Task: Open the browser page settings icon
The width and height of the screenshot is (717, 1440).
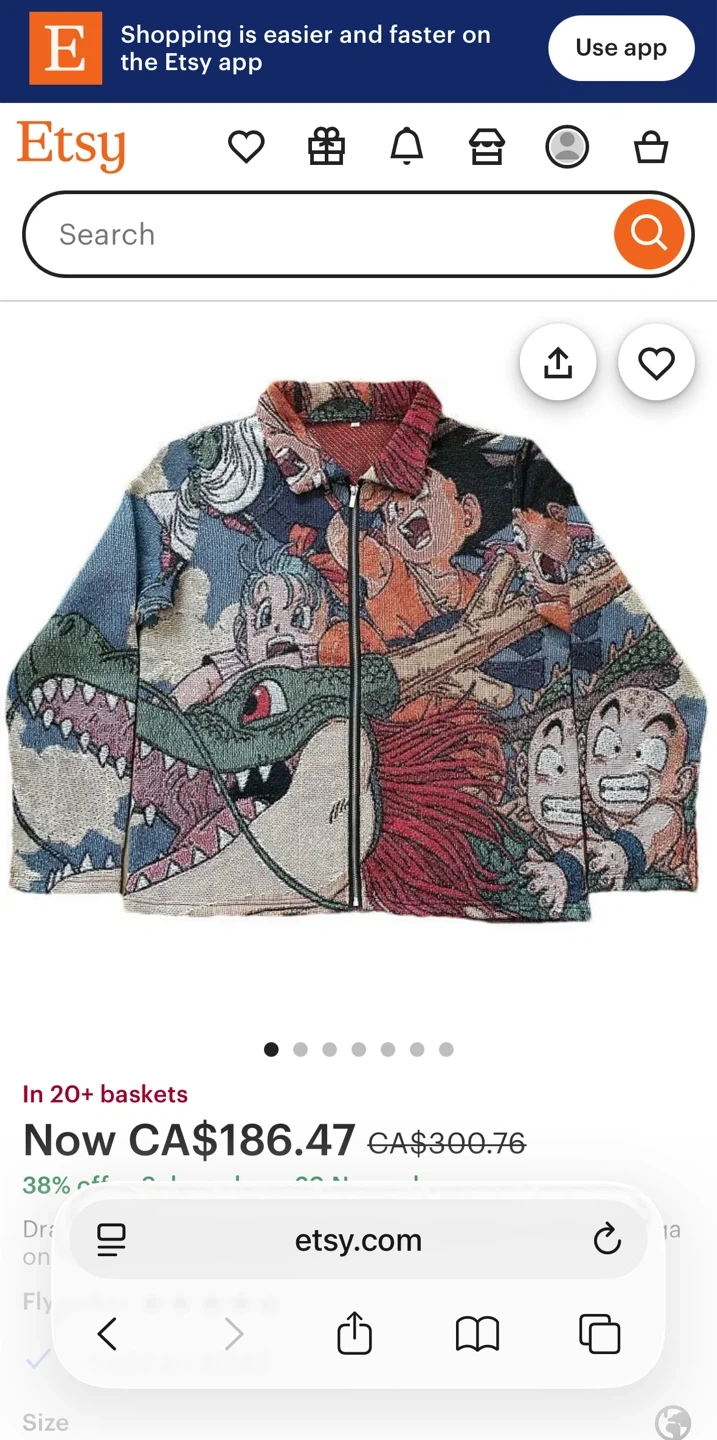Action: (x=111, y=1240)
